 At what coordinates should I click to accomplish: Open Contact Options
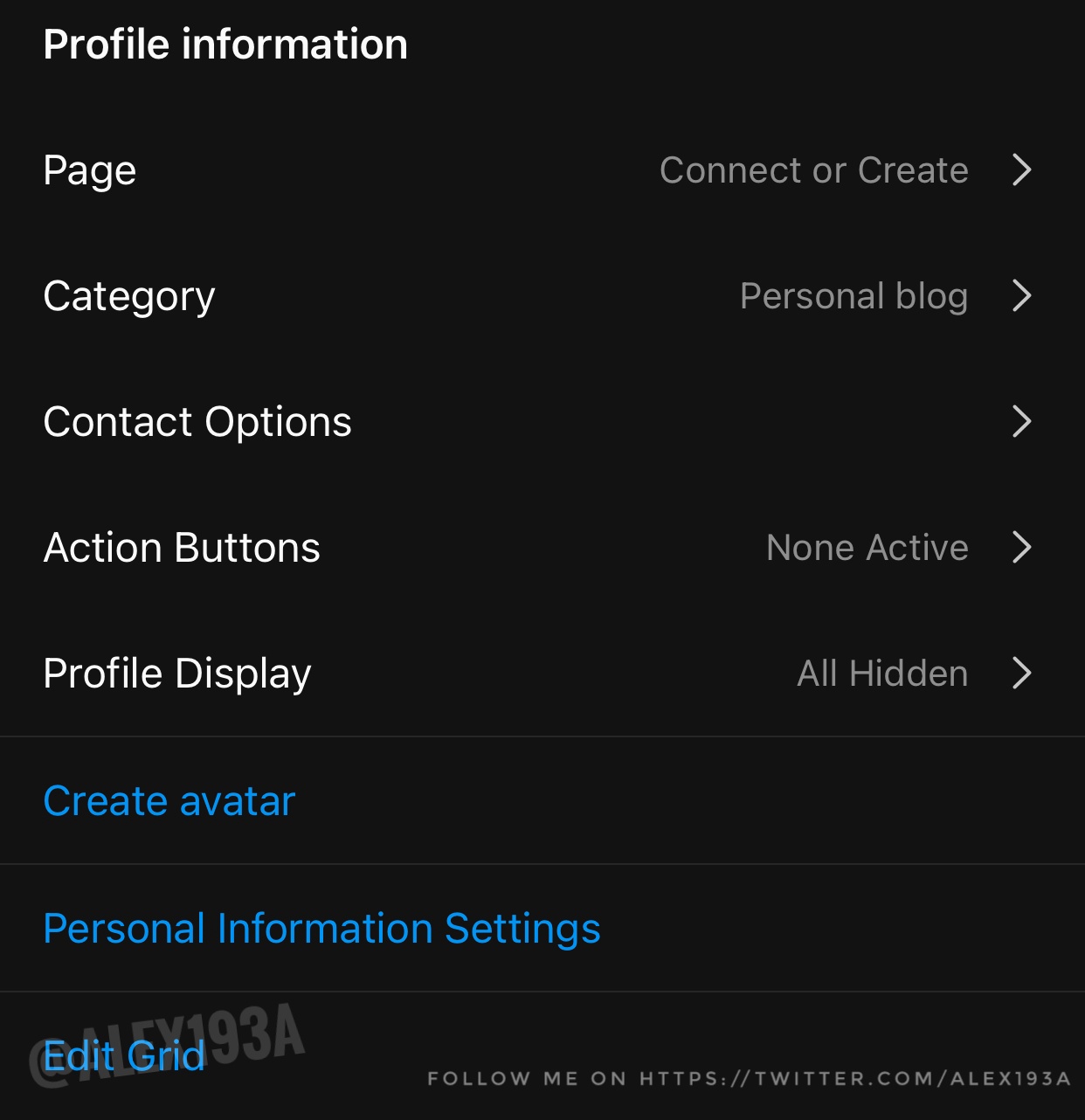click(542, 422)
